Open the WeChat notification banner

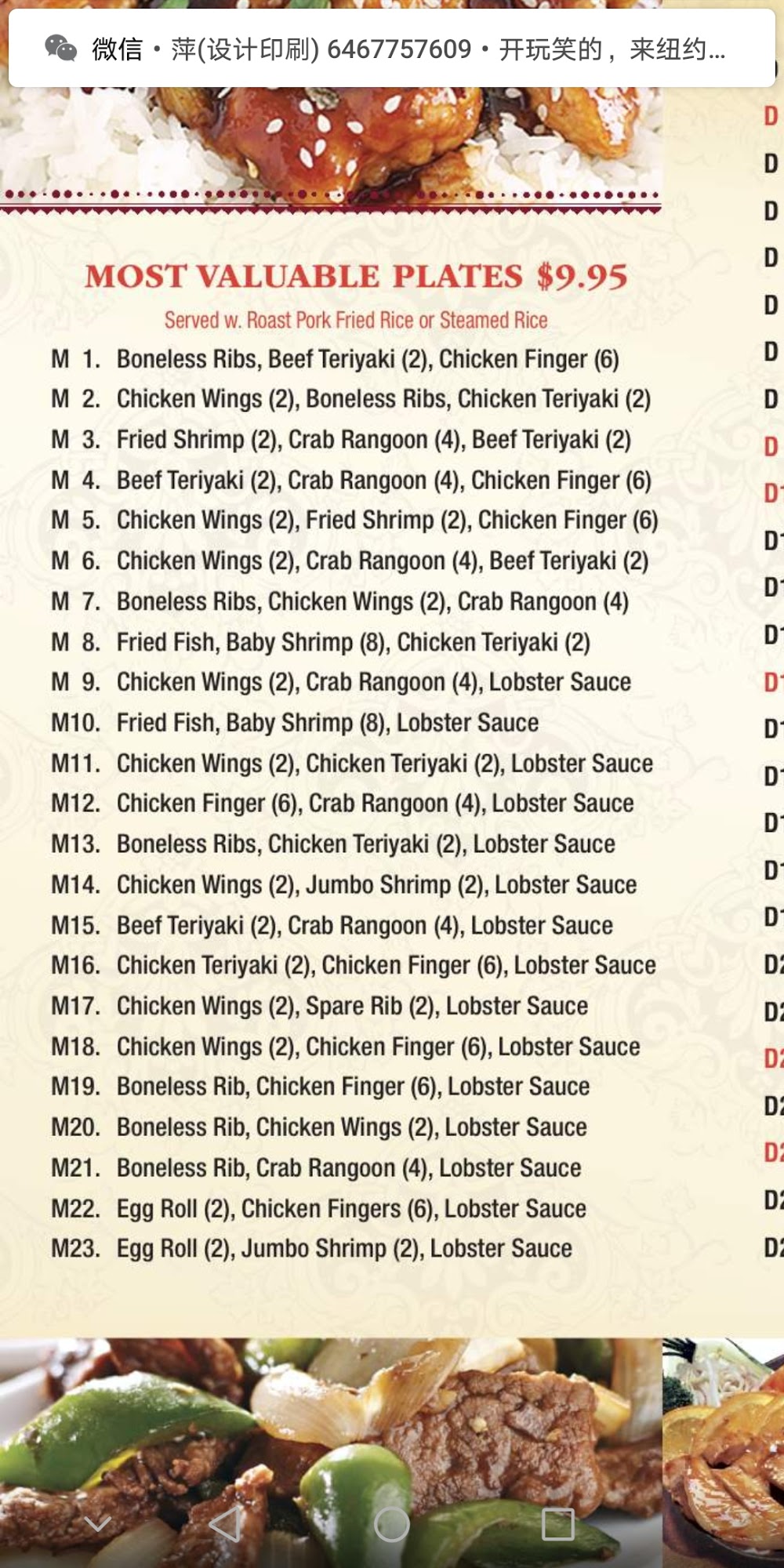tap(392, 49)
